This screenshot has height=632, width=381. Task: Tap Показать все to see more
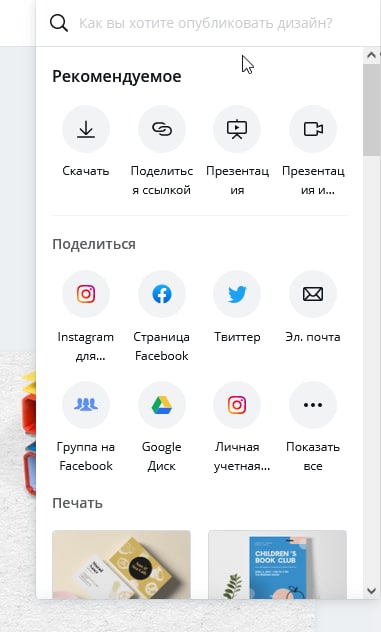pyautogui.click(x=313, y=427)
